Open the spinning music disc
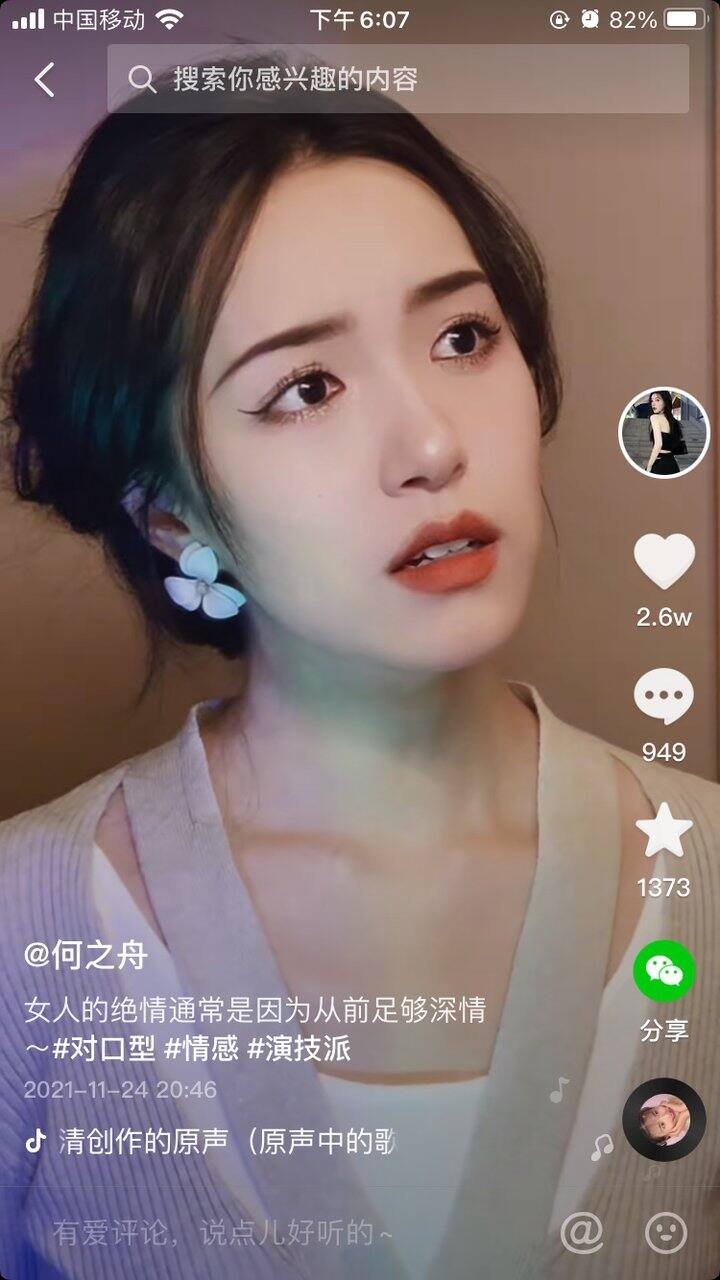Viewport: 720px width, 1280px height. (x=664, y=1119)
